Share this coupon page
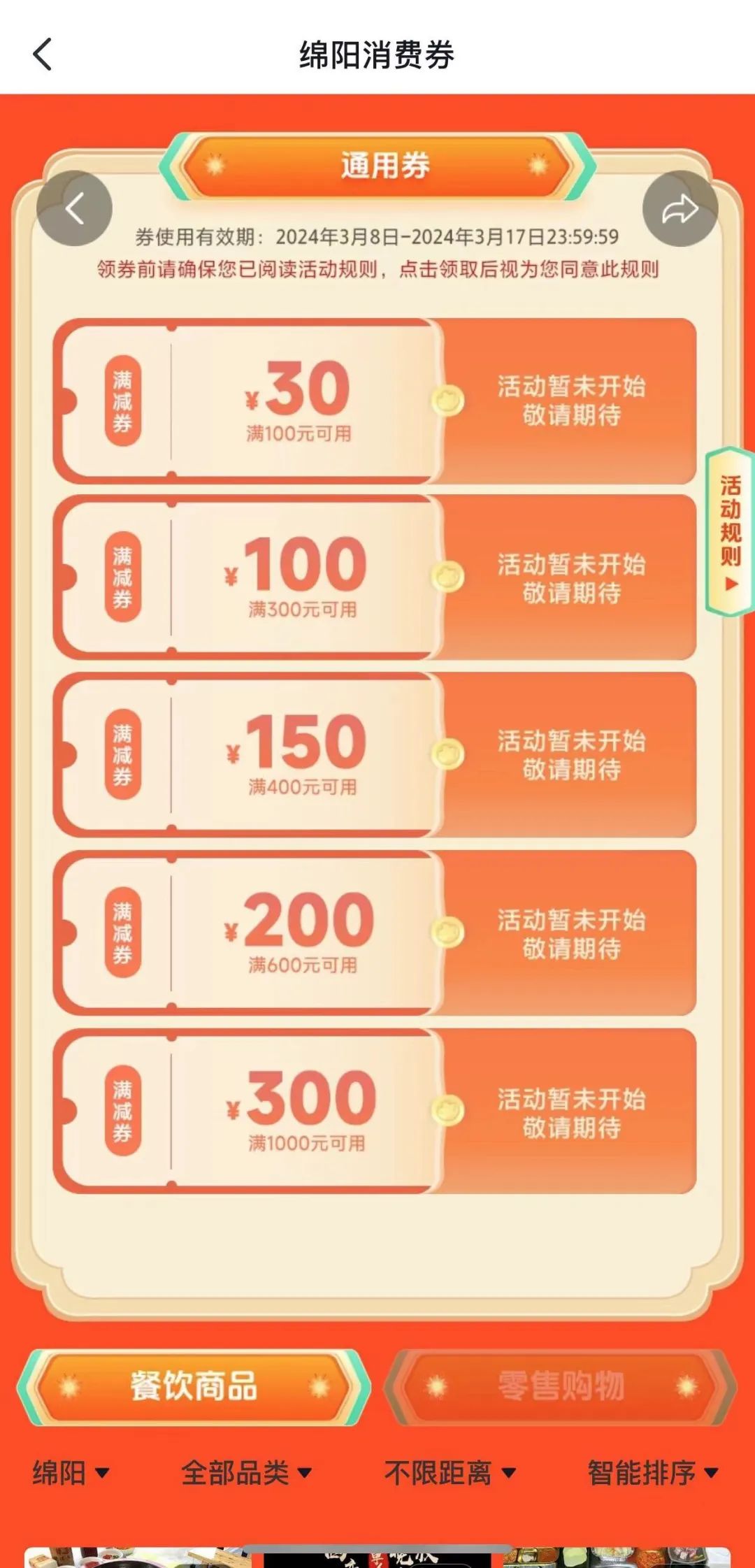 679,208
